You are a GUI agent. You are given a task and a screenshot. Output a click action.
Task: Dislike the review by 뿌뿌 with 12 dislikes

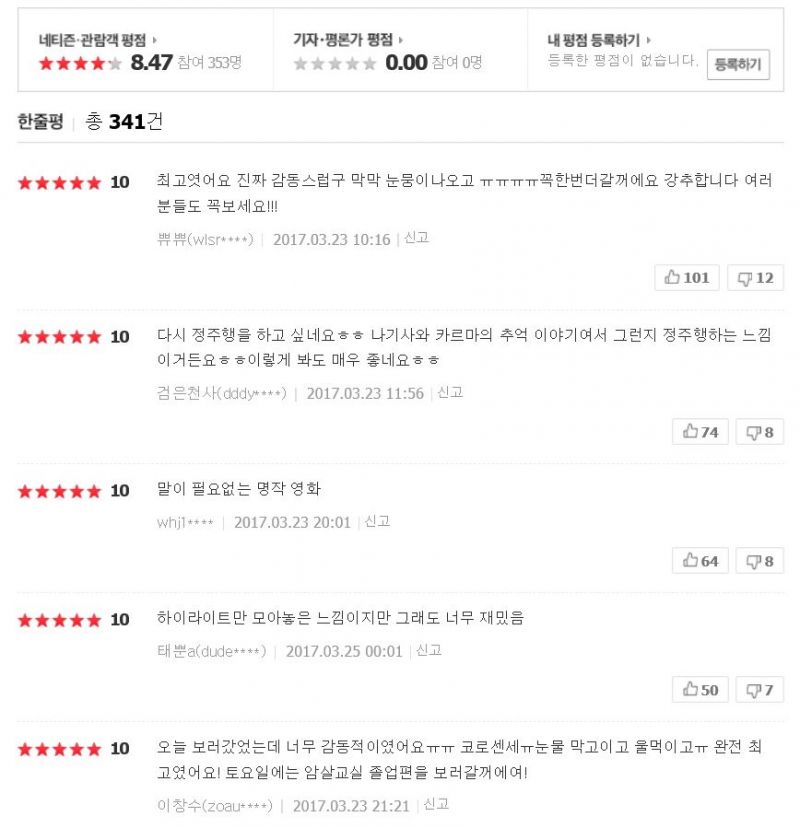click(755, 278)
